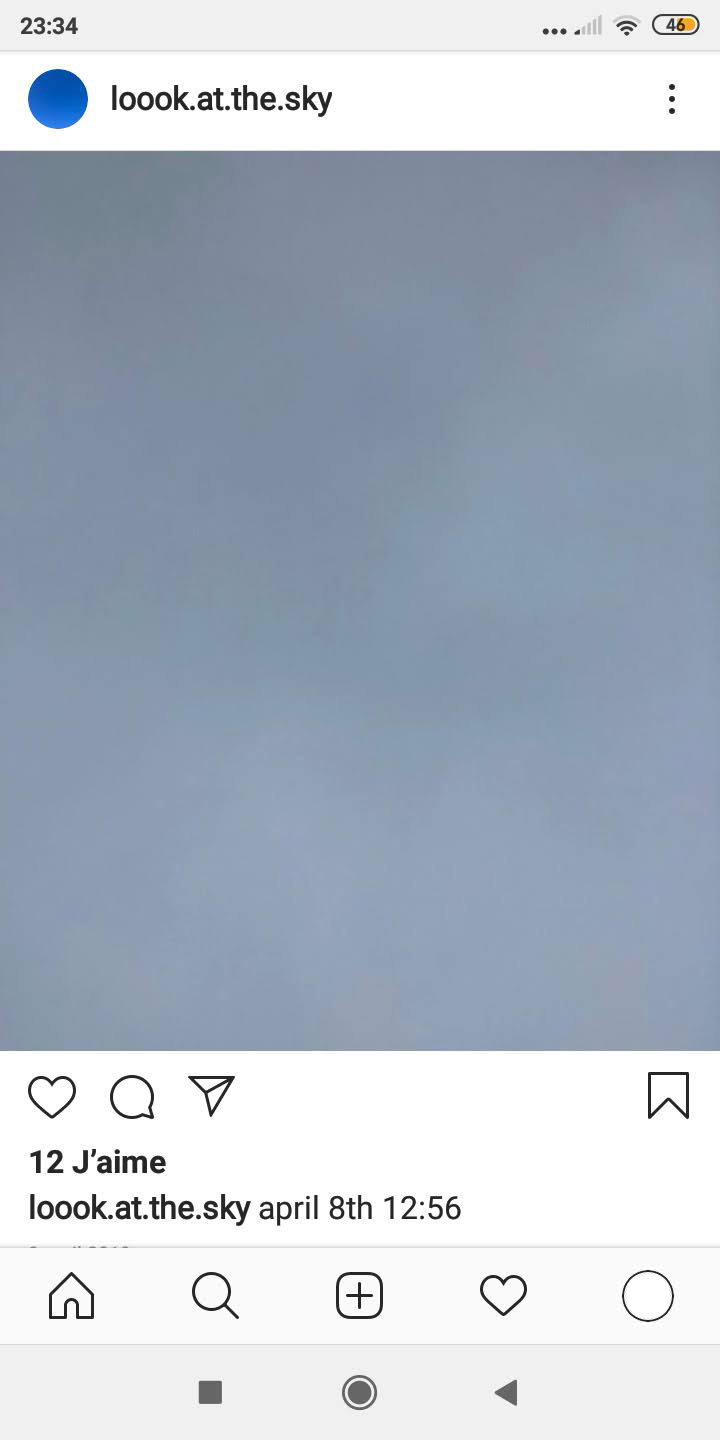Image resolution: width=720 pixels, height=1440 pixels.
Task: Tap the blue profile avatar
Action: click(x=58, y=99)
